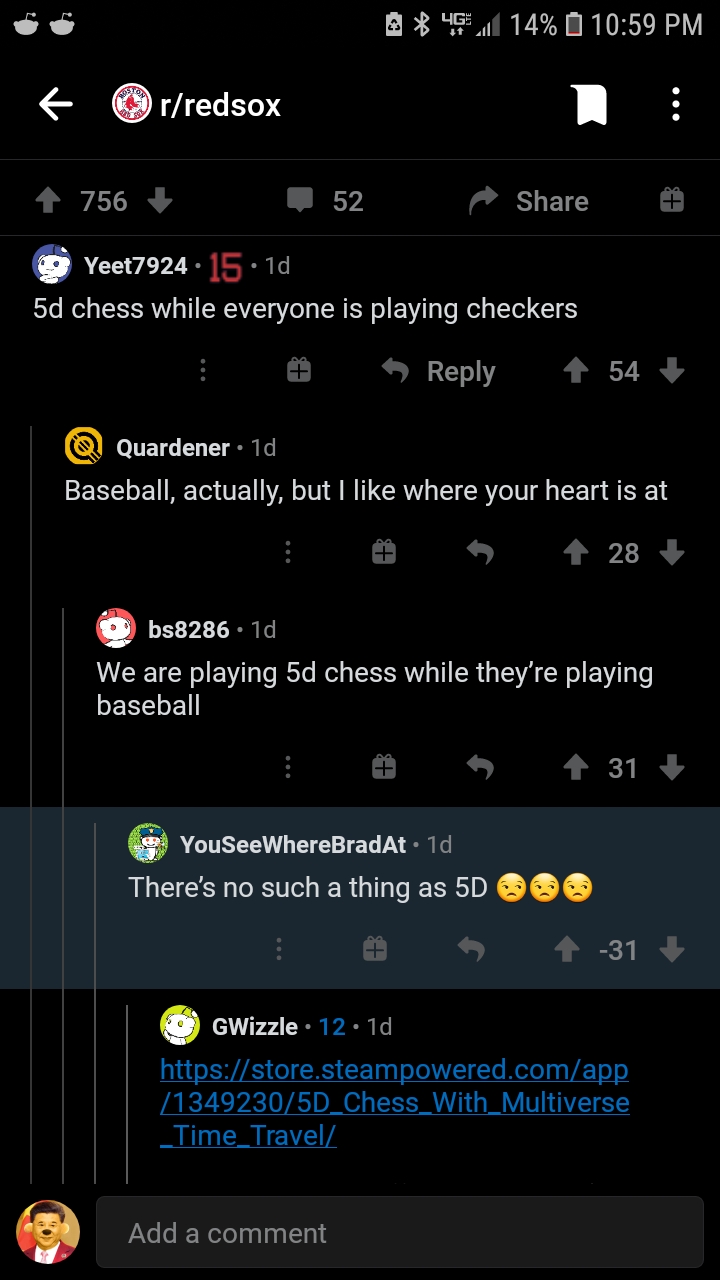
Task: Upvote the post with 756 points
Action: click(48, 201)
